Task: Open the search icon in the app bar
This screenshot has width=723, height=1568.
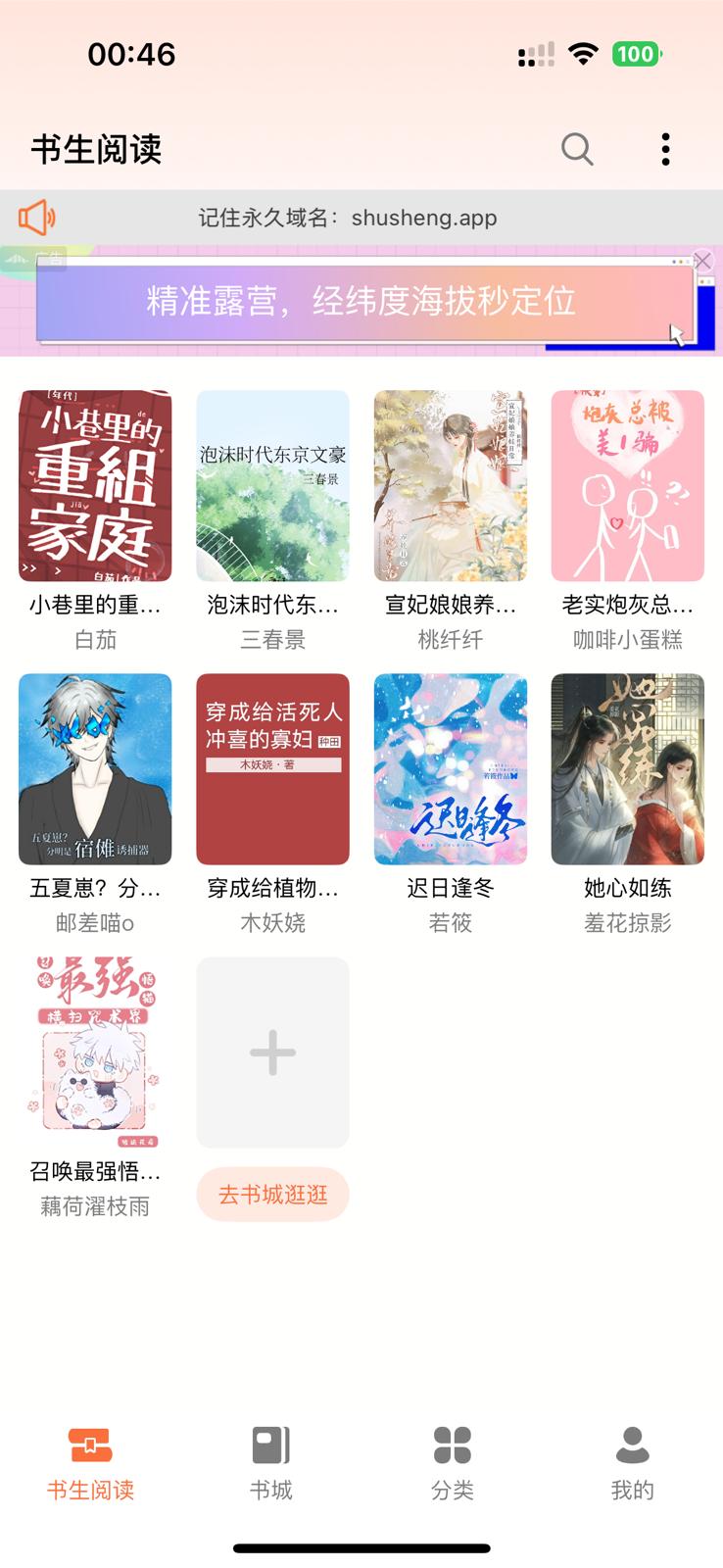Action: 577,149
